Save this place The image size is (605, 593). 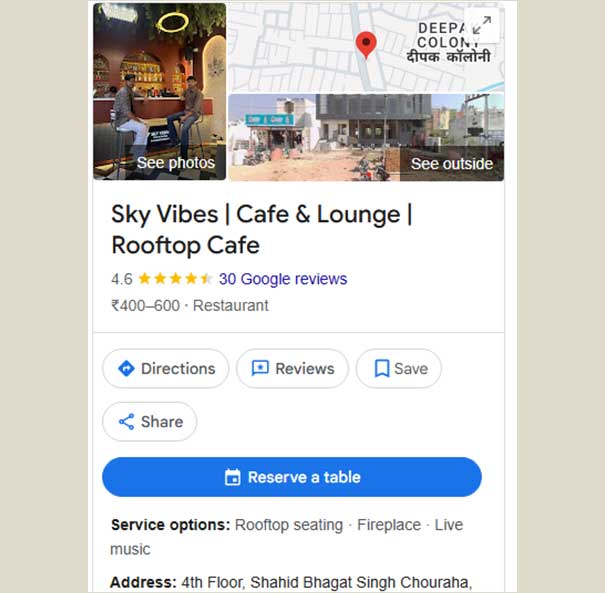398,368
